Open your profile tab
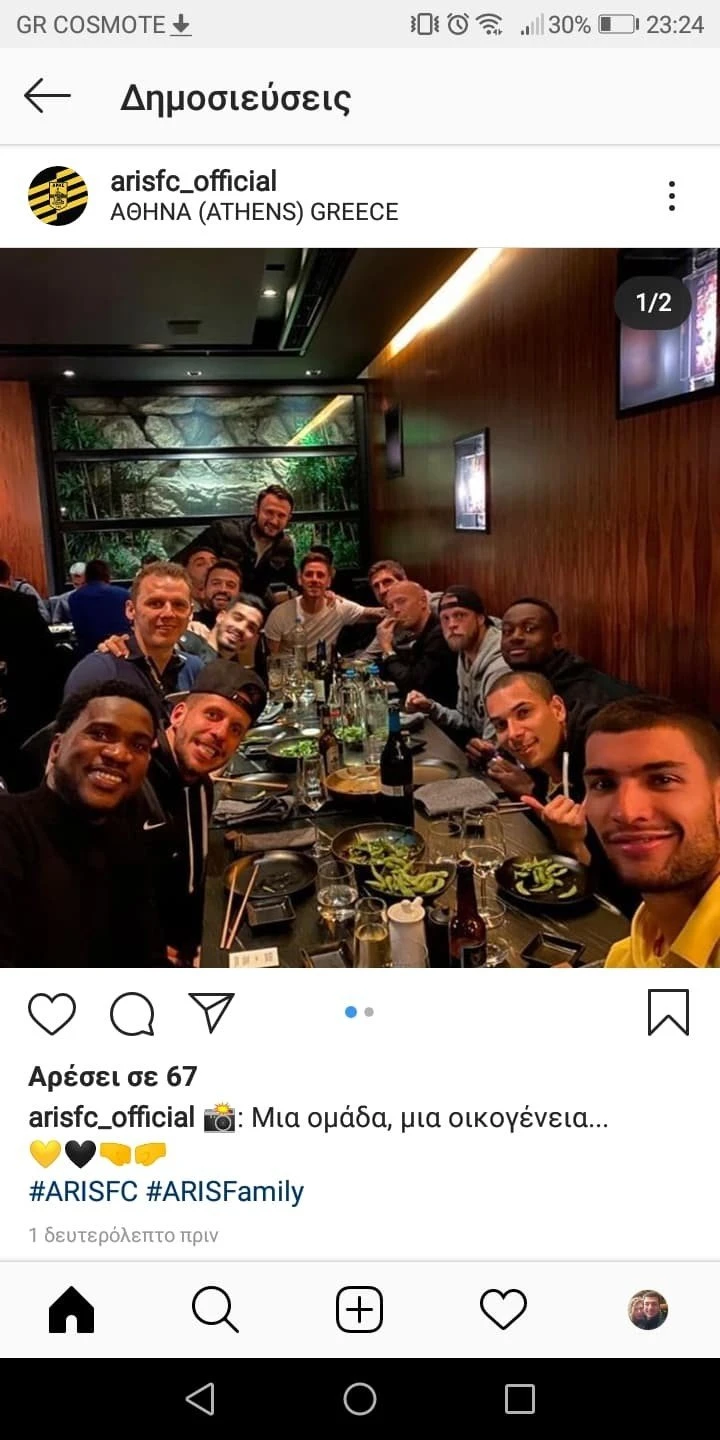This screenshot has width=720, height=1440. click(647, 1309)
